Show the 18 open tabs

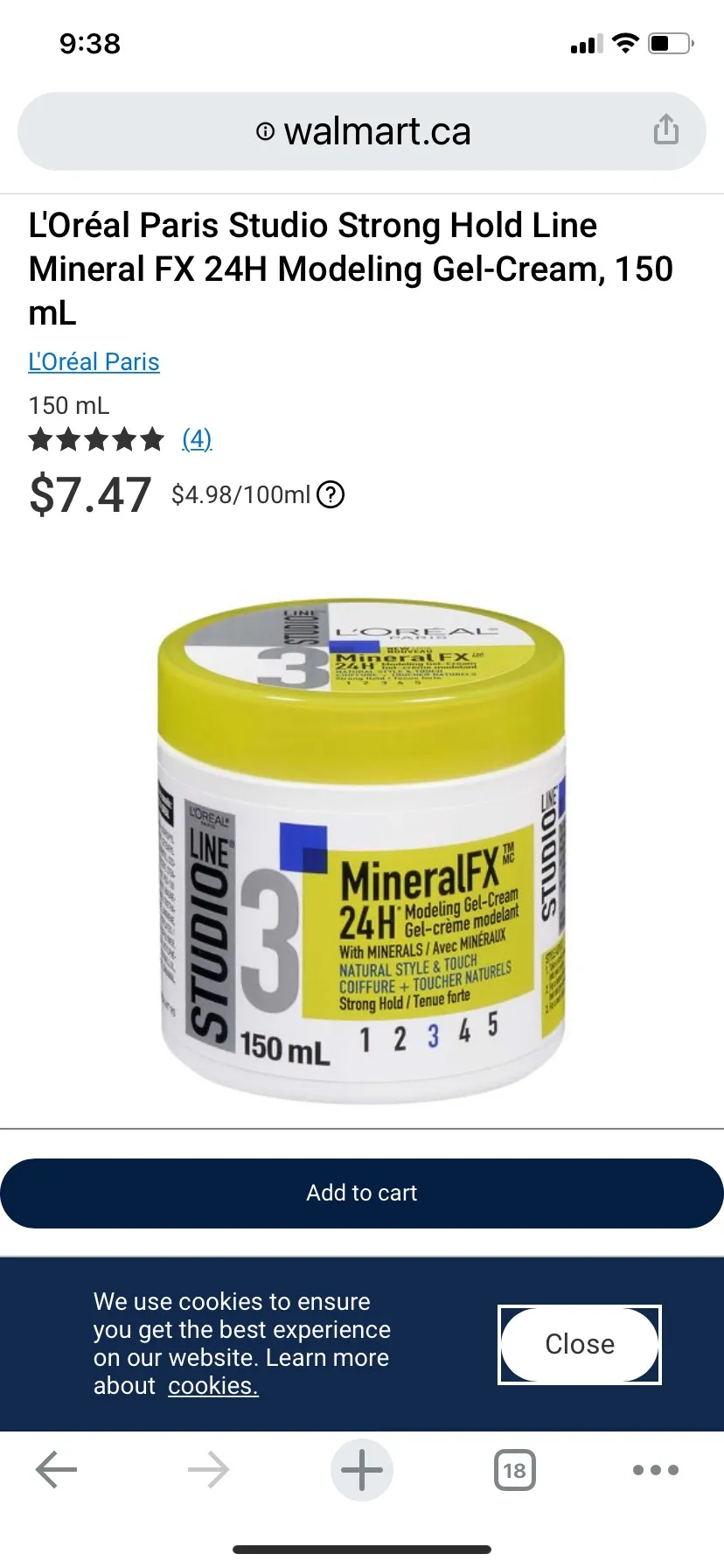tap(514, 1470)
